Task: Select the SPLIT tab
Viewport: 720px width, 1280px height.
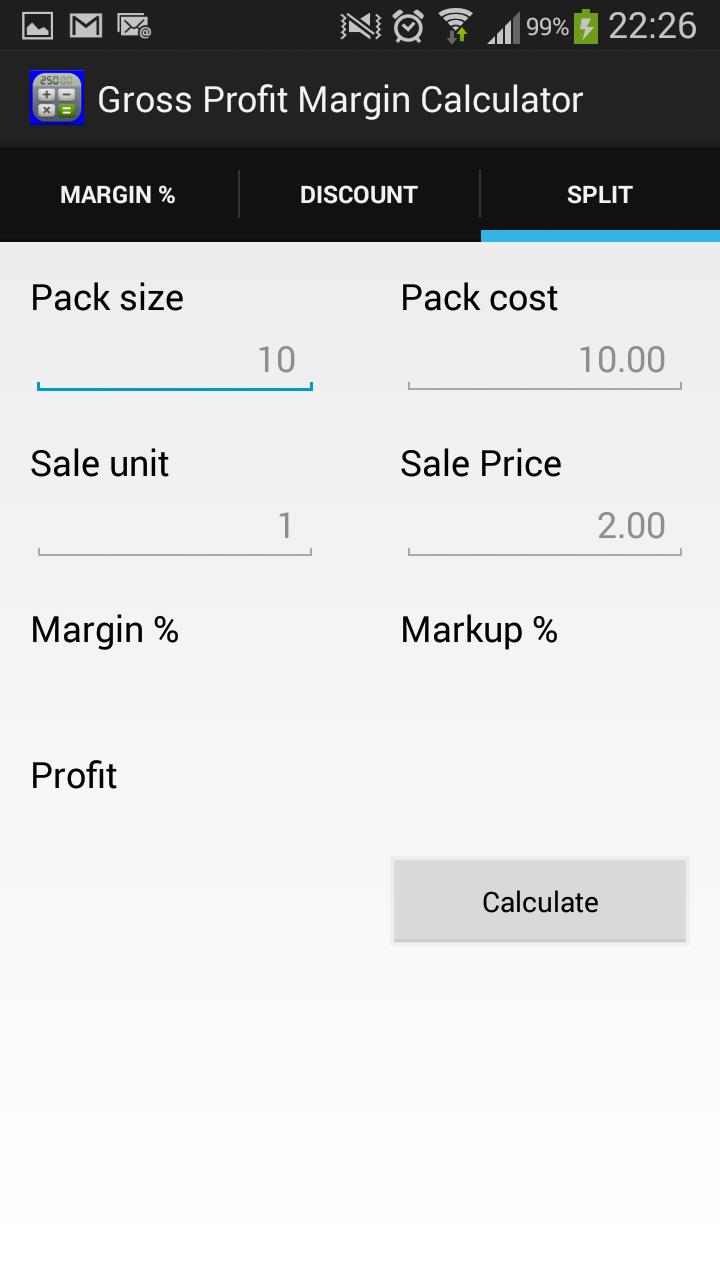Action: [599, 194]
